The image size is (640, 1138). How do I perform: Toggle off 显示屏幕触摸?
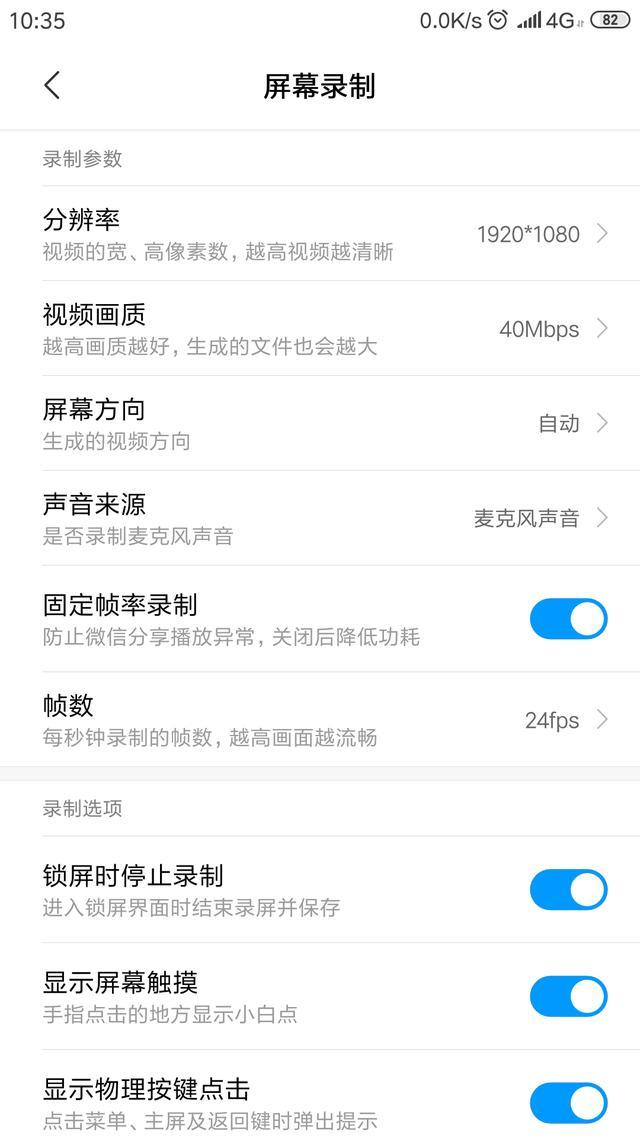point(568,996)
